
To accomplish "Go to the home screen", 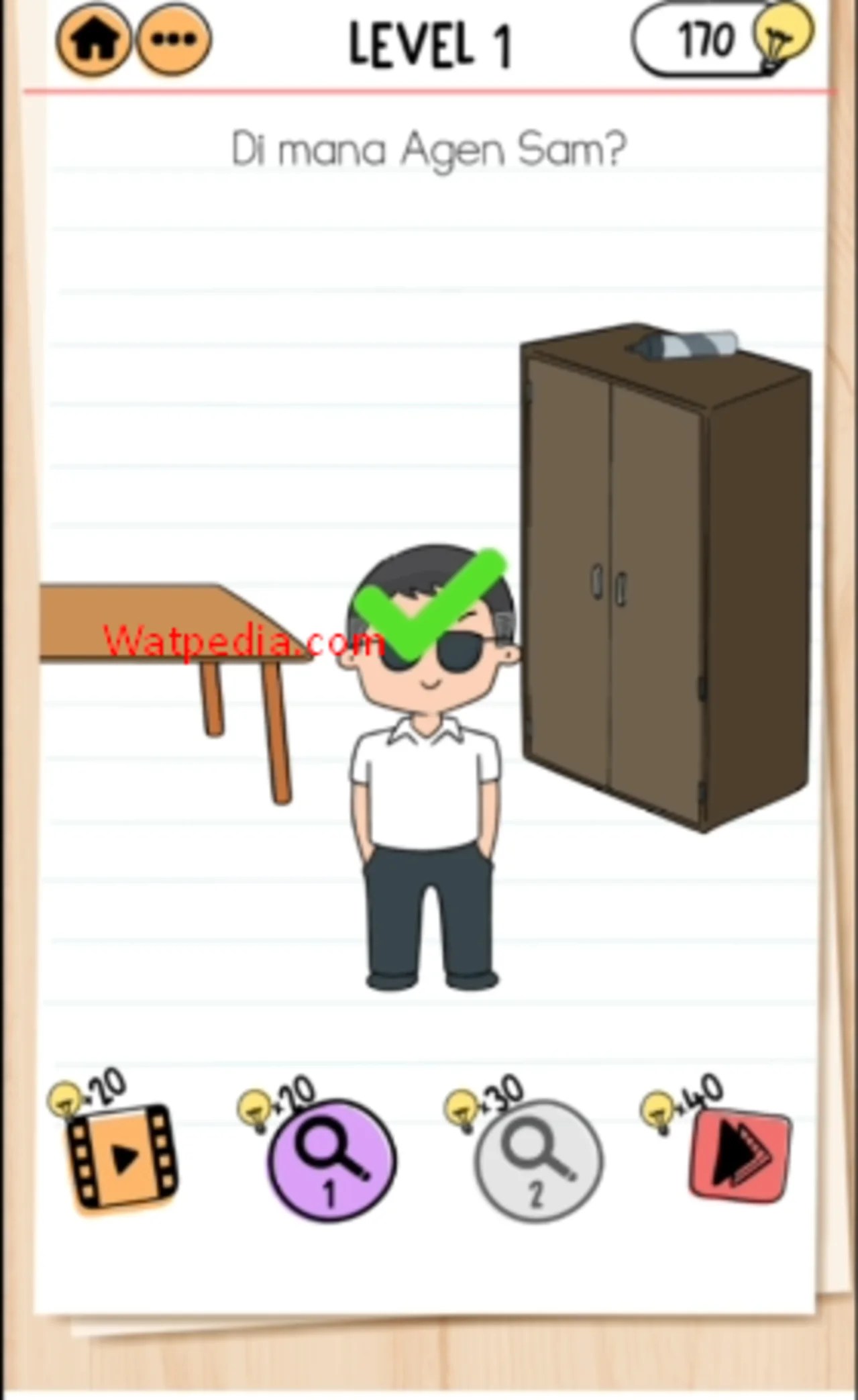I will point(93,41).
